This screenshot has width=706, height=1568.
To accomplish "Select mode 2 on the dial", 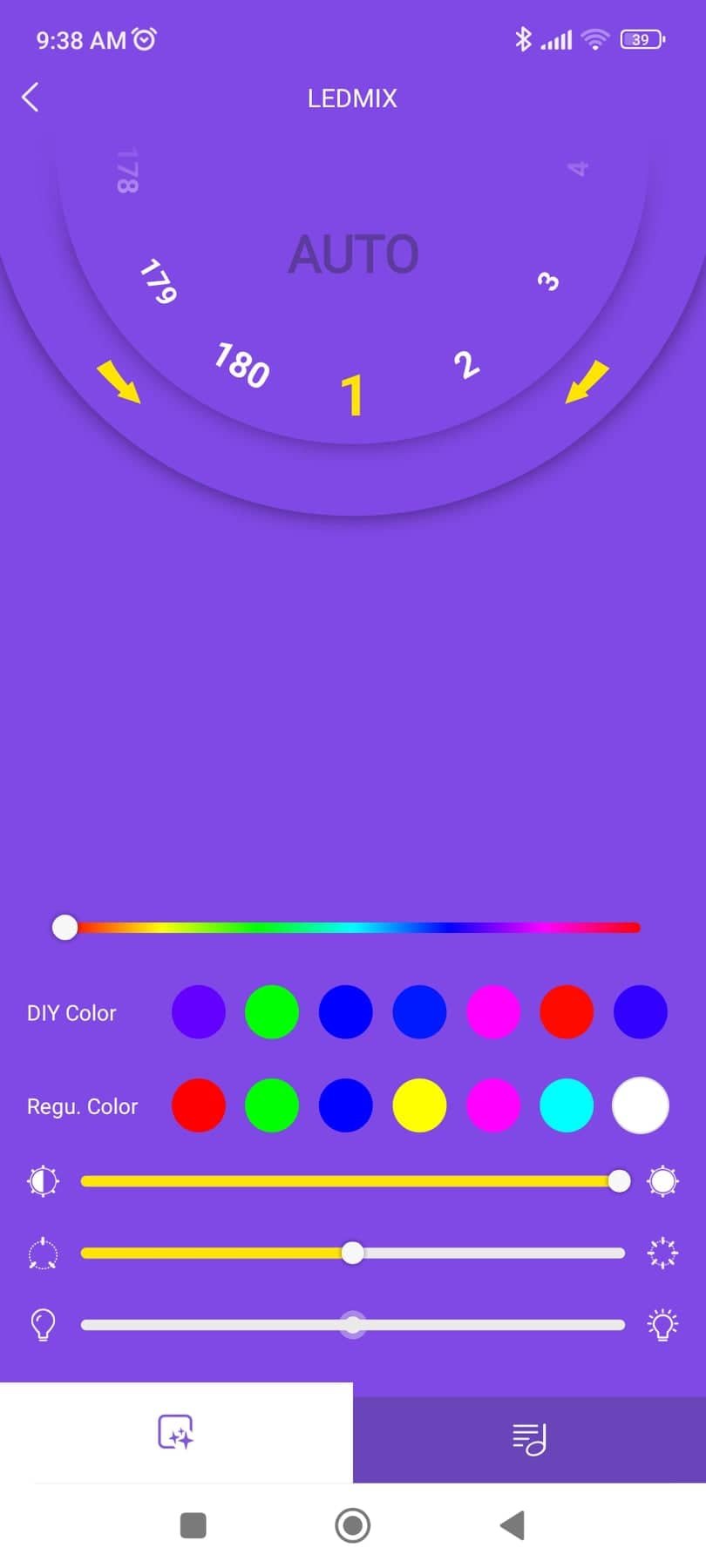I will click(466, 363).
